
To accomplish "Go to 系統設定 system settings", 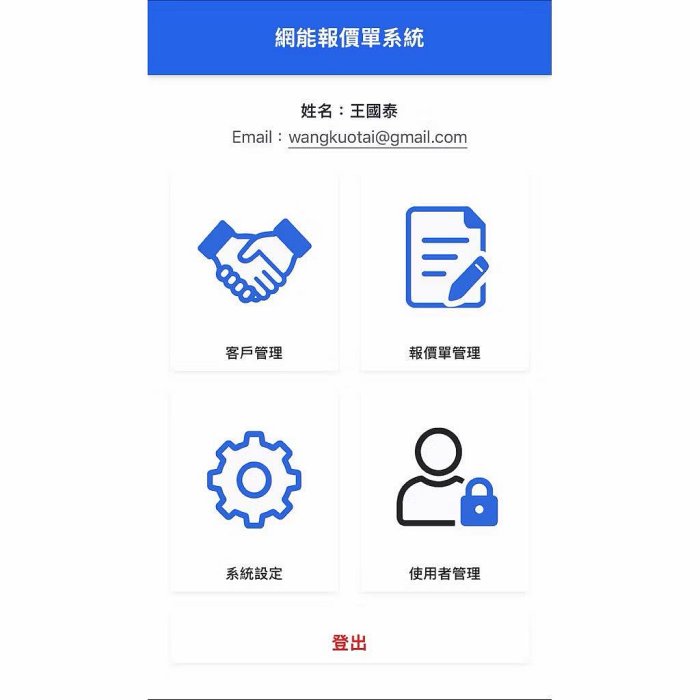I will [254, 492].
